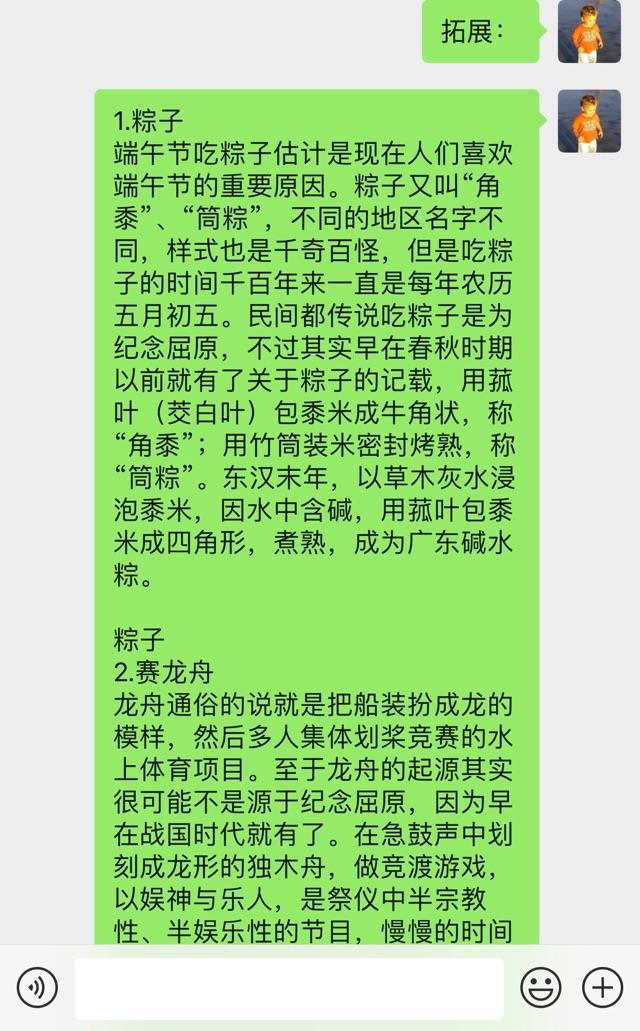Open the plus attachments menu
Screen dimensions: 640x1031
[603, 987]
